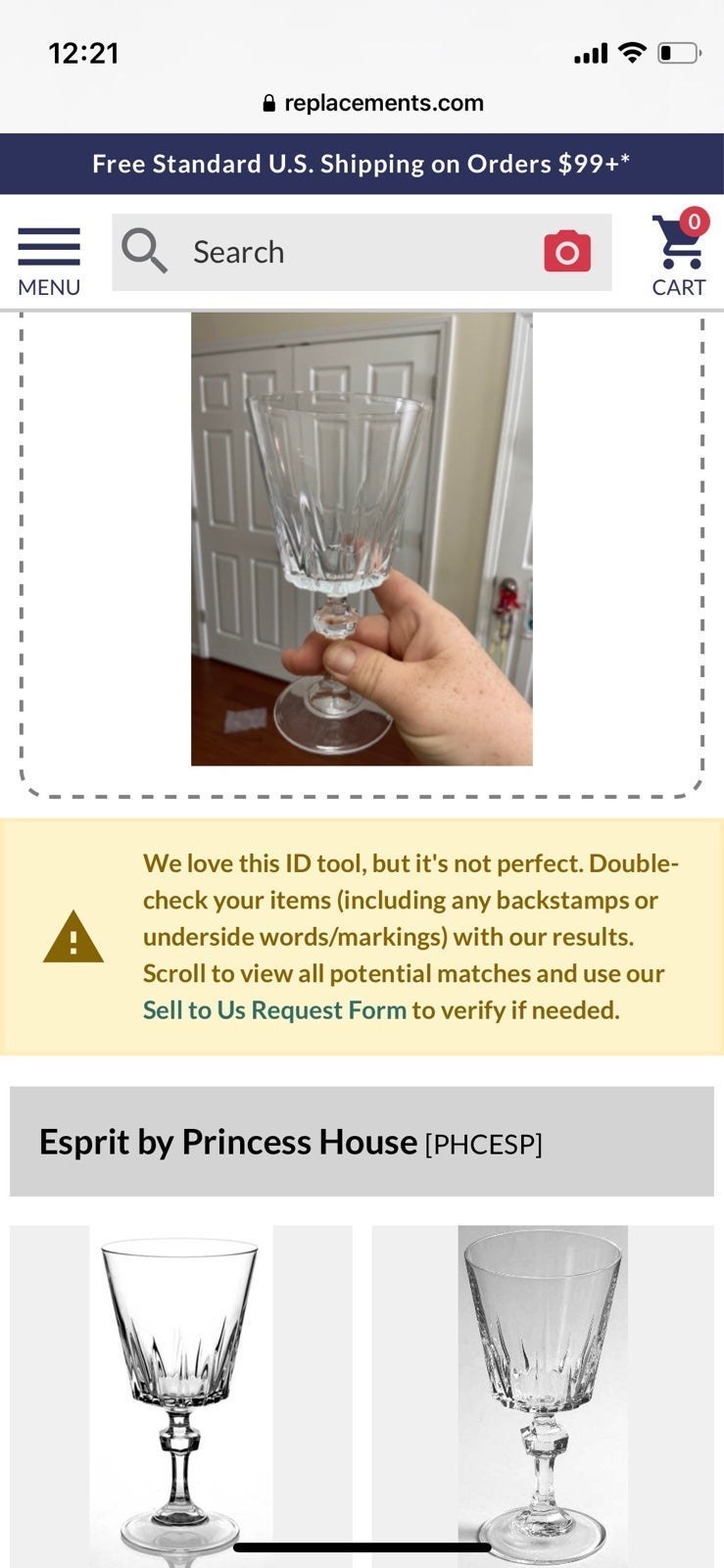The image size is (724, 1568).
Task: Open the first Esprit goblet product image
Action: tap(181, 1396)
